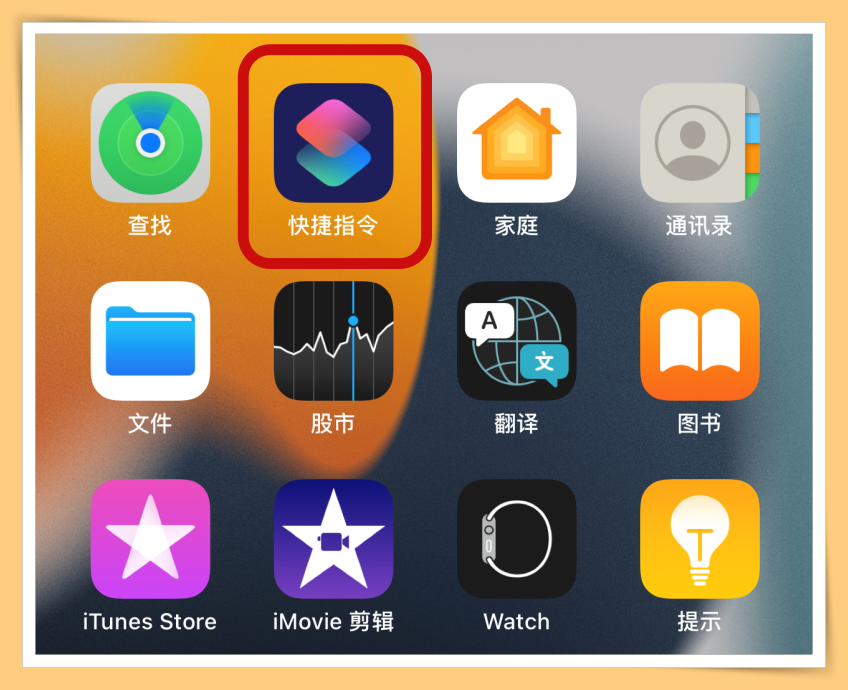Open the 查找 (Find My) app
This screenshot has height=690, width=848.
point(150,143)
